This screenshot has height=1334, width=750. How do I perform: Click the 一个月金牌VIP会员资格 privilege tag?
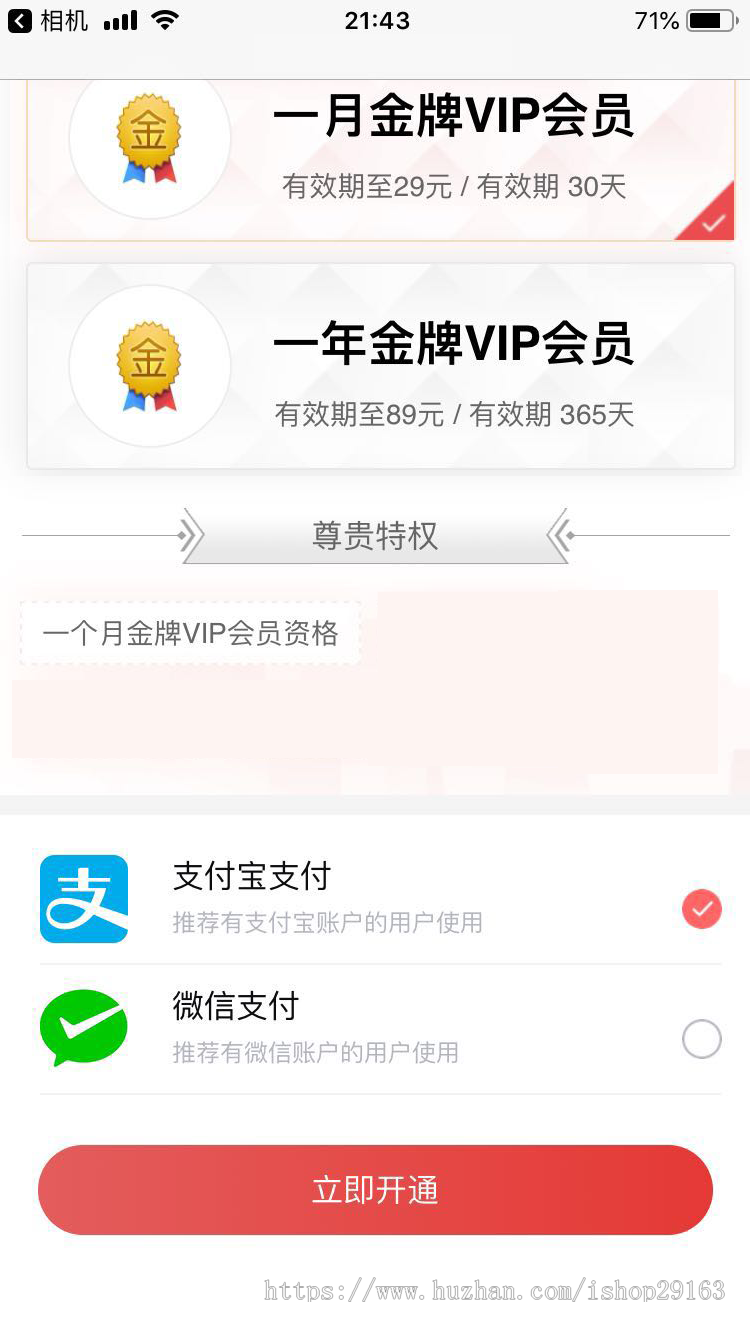190,632
